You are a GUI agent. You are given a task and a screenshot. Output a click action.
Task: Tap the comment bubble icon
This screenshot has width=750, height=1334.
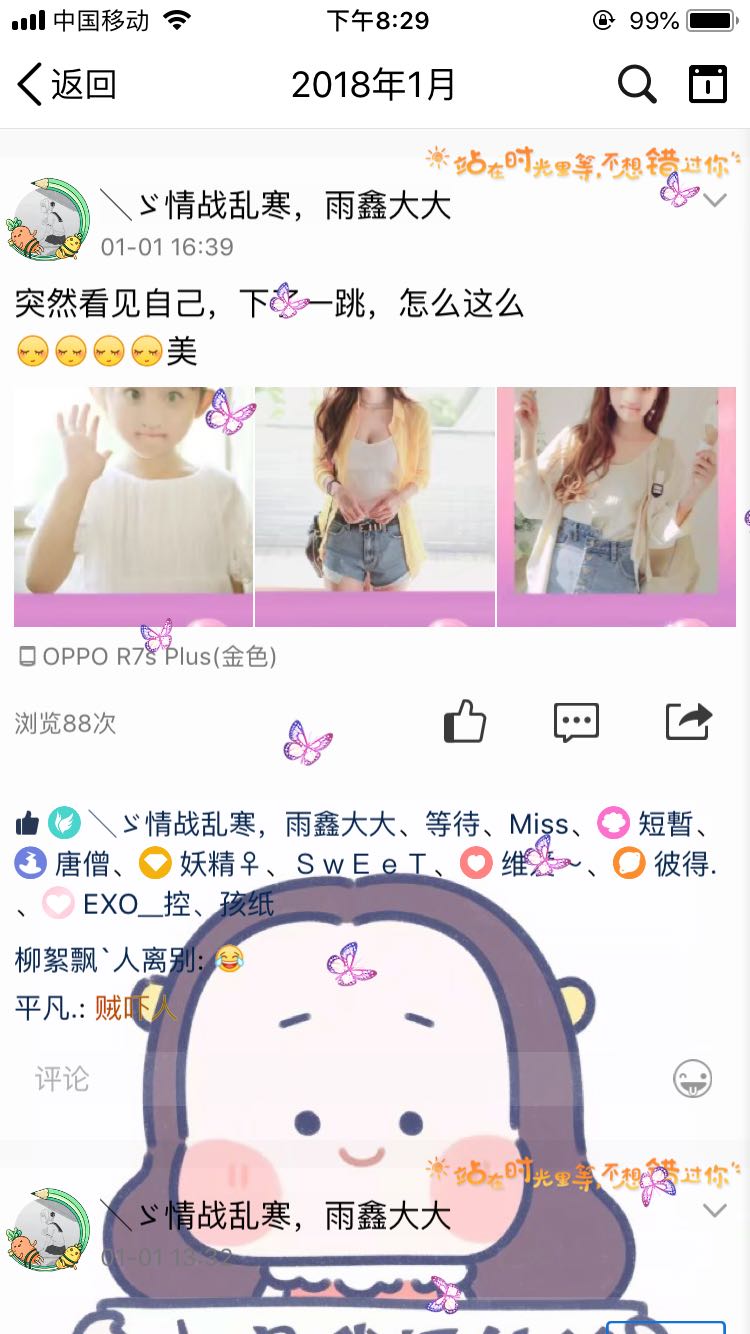(x=576, y=722)
